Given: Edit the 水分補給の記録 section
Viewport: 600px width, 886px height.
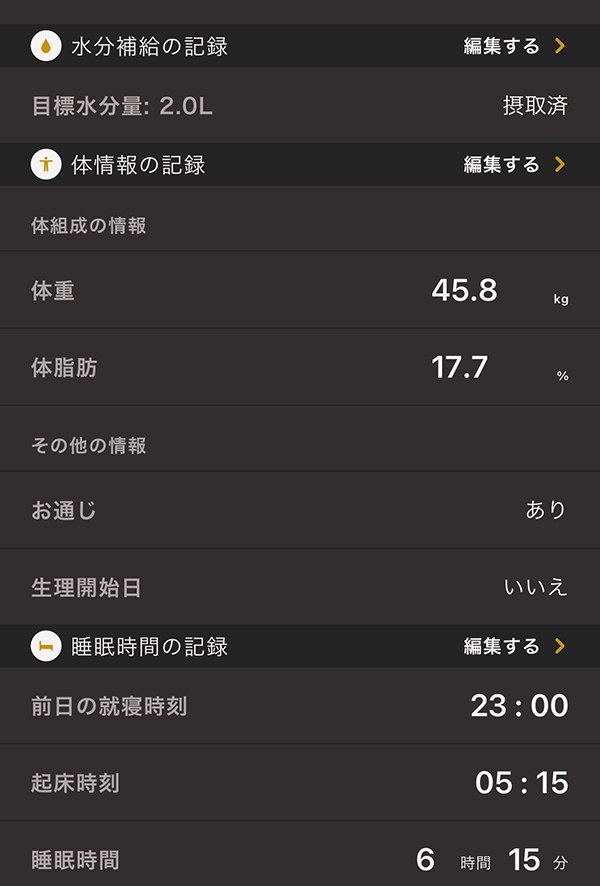Looking at the screenshot, I should (x=514, y=46).
